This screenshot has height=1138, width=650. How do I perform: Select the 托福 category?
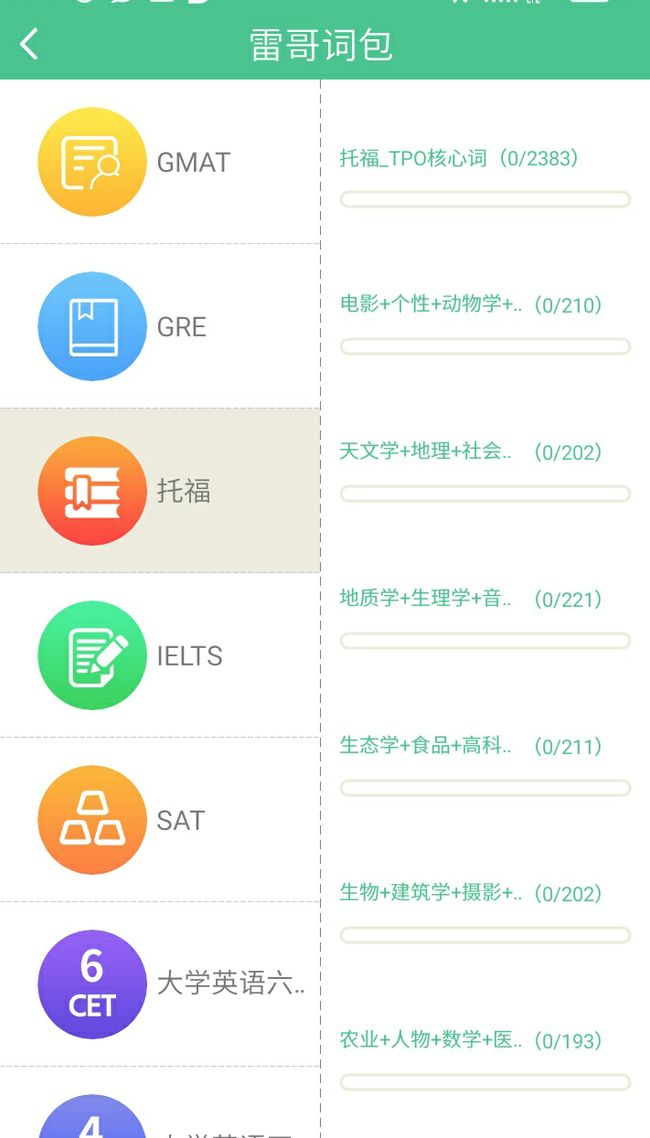(x=160, y=491)
